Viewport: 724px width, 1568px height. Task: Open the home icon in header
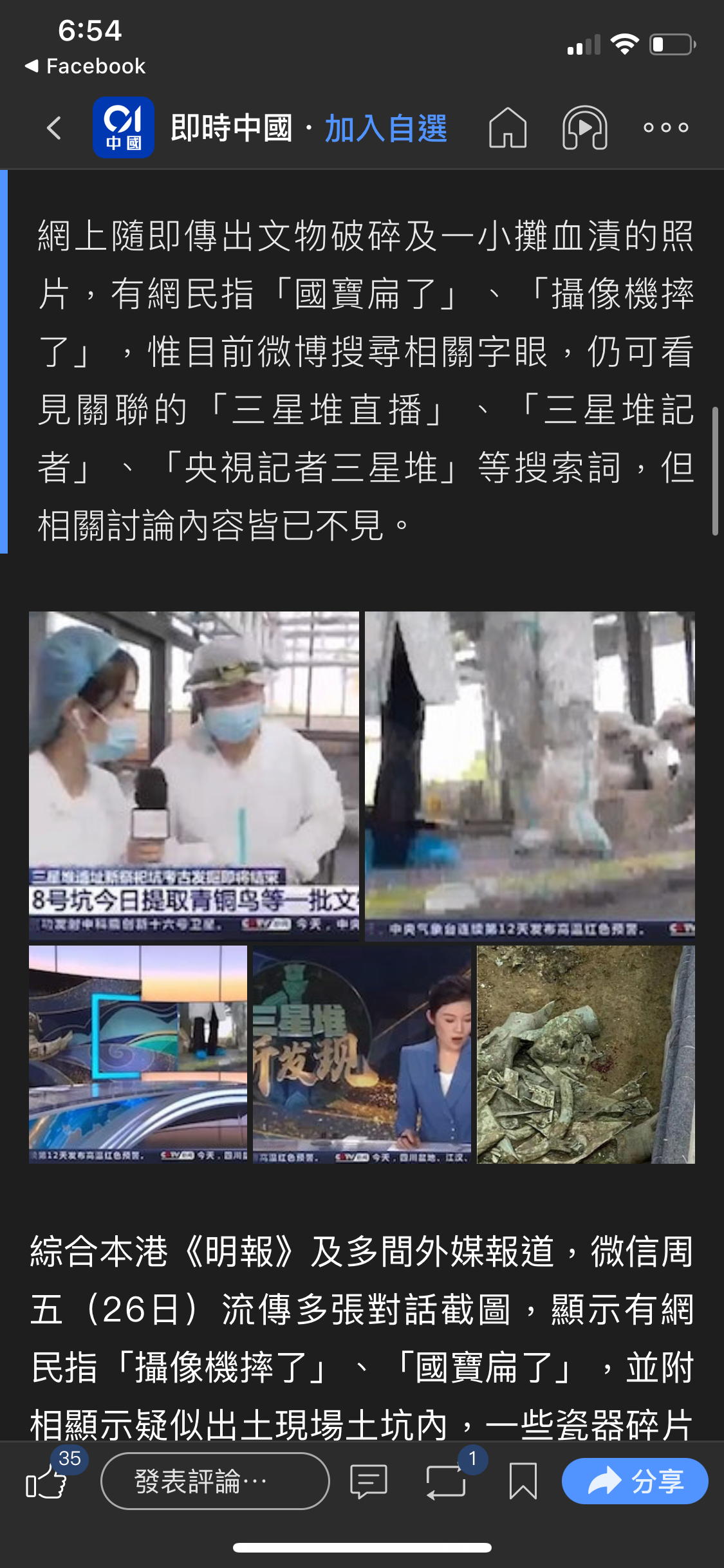[508, 127]
